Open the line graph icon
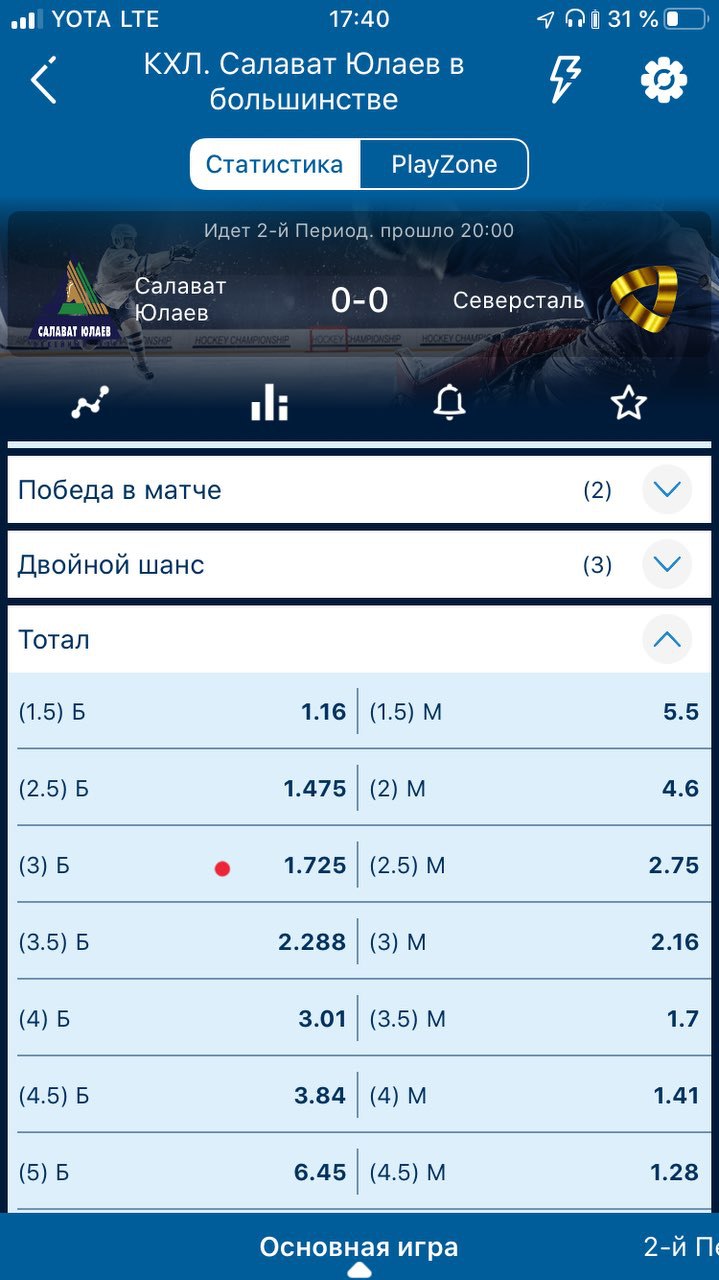Image resolution: width=719 pixels, height=1280 pixels. (x=90, y=403)
